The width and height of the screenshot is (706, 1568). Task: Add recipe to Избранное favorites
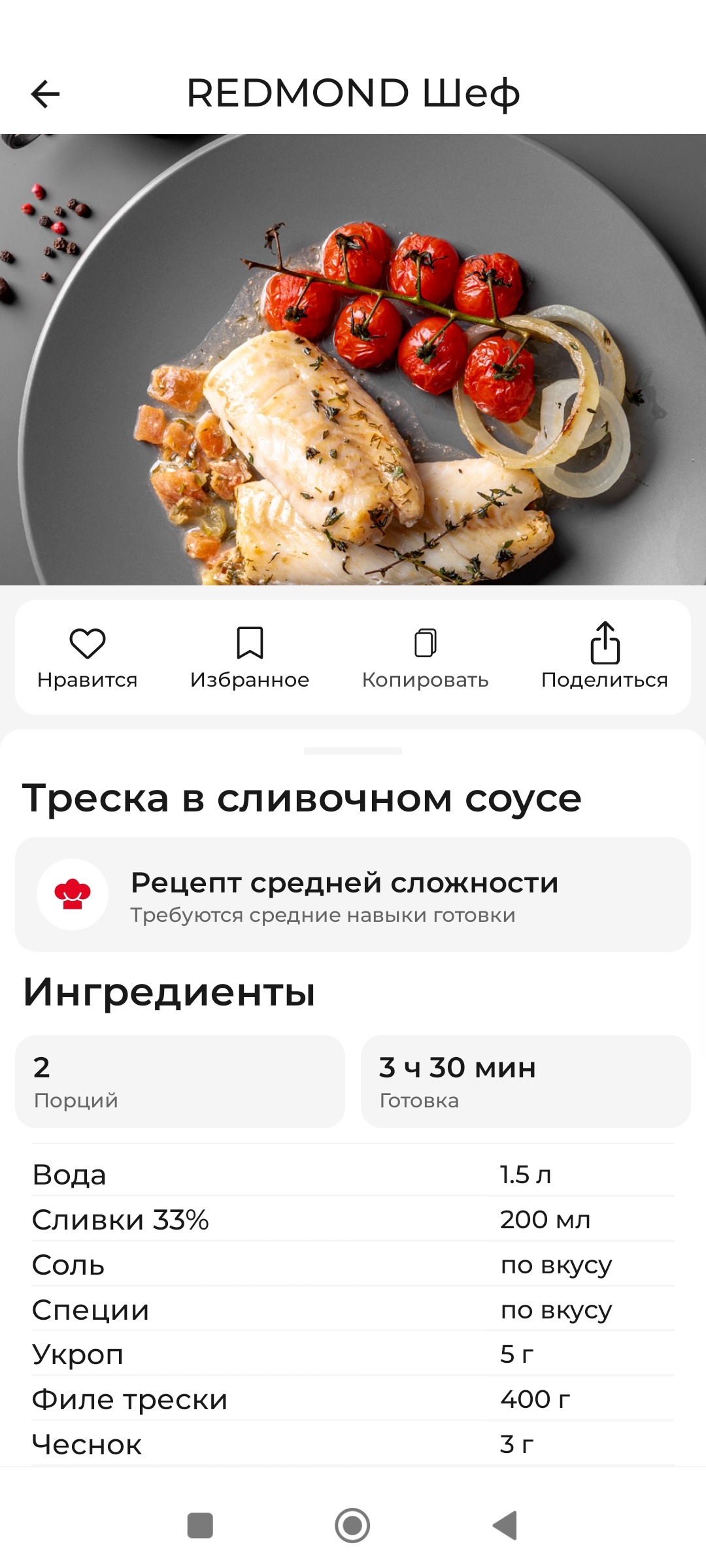(250, 656)
